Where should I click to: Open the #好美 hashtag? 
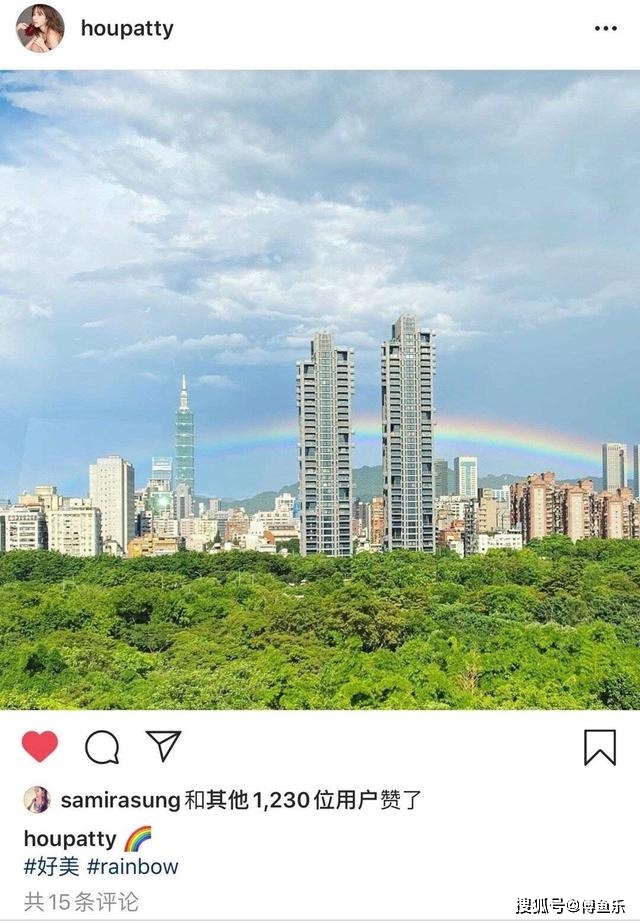click(x=51, y=866)
